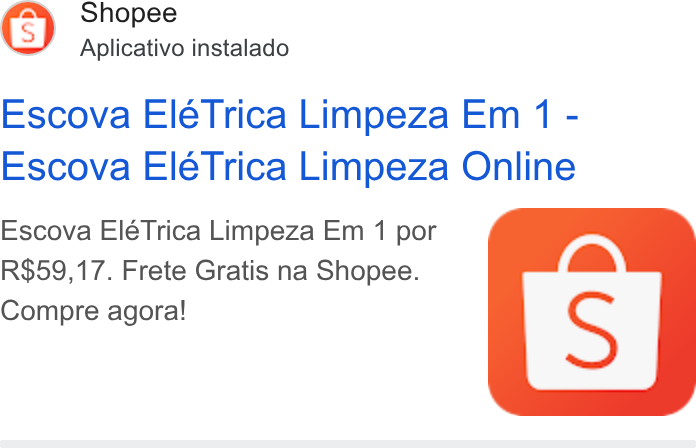Tap the large Shopee bag thumbnail
Image resolution: width=696 pixels, height=448 pixels.
tap(592, 312)
